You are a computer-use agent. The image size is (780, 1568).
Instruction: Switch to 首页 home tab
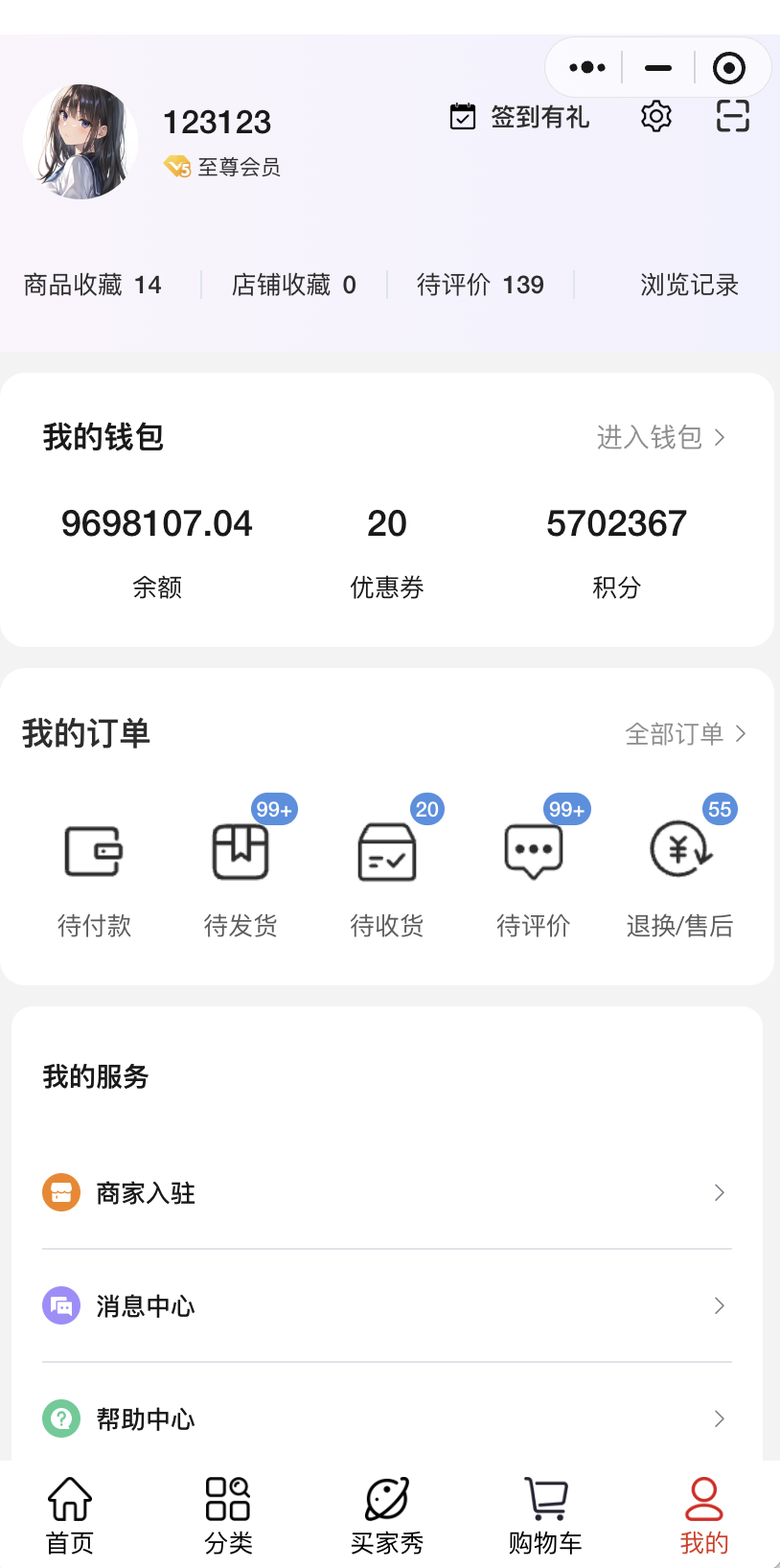[70, 1516]
